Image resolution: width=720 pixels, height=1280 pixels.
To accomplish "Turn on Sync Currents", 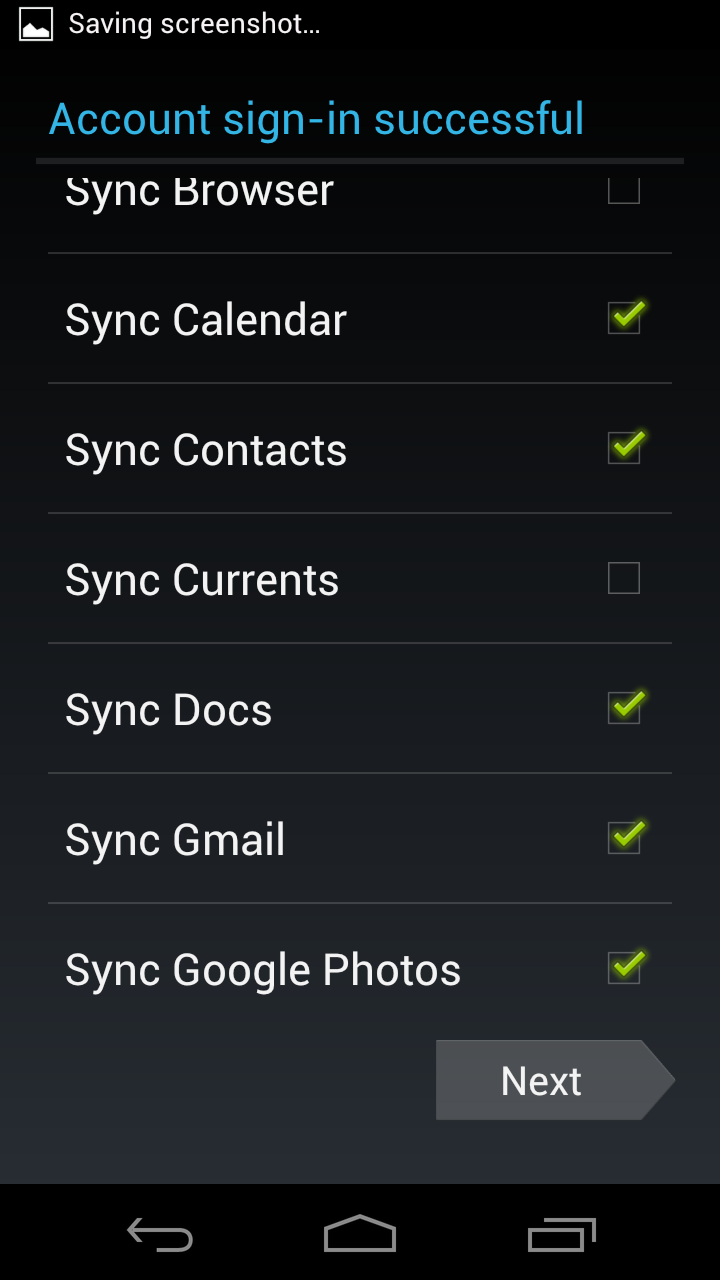I will pyautogui.click(x=624, y=578).
